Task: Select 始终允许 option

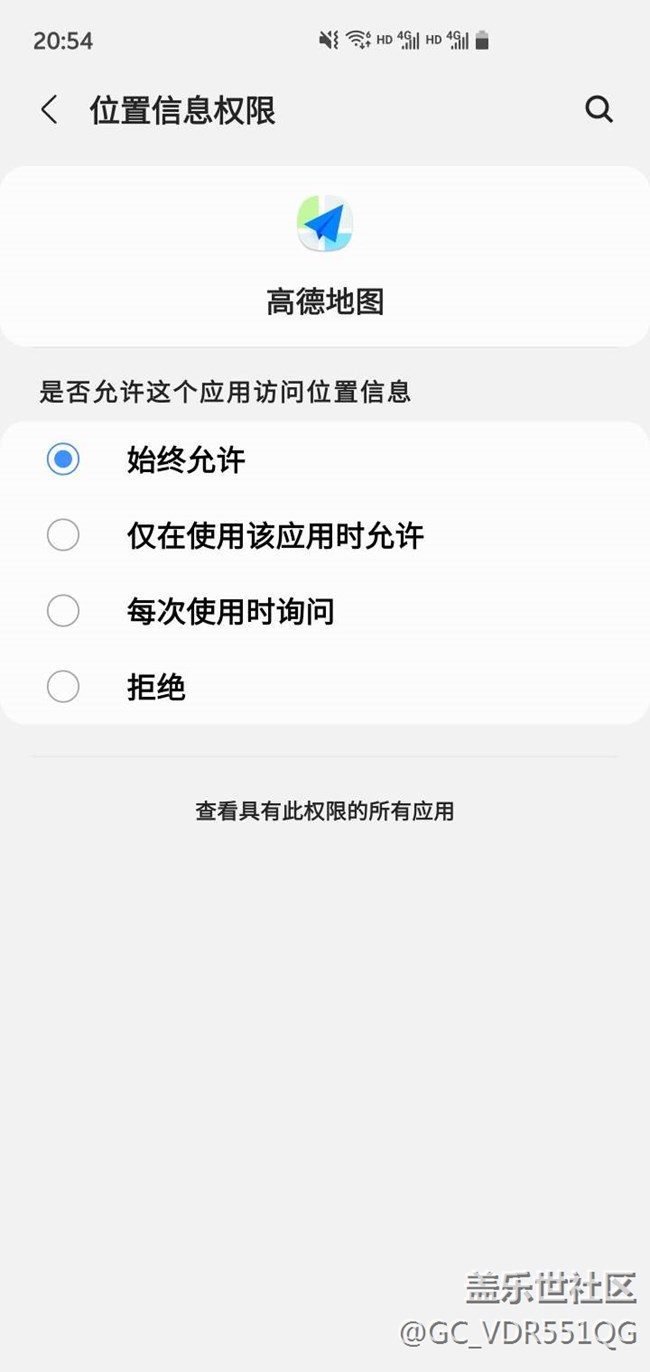Action: tap(63, 460)
